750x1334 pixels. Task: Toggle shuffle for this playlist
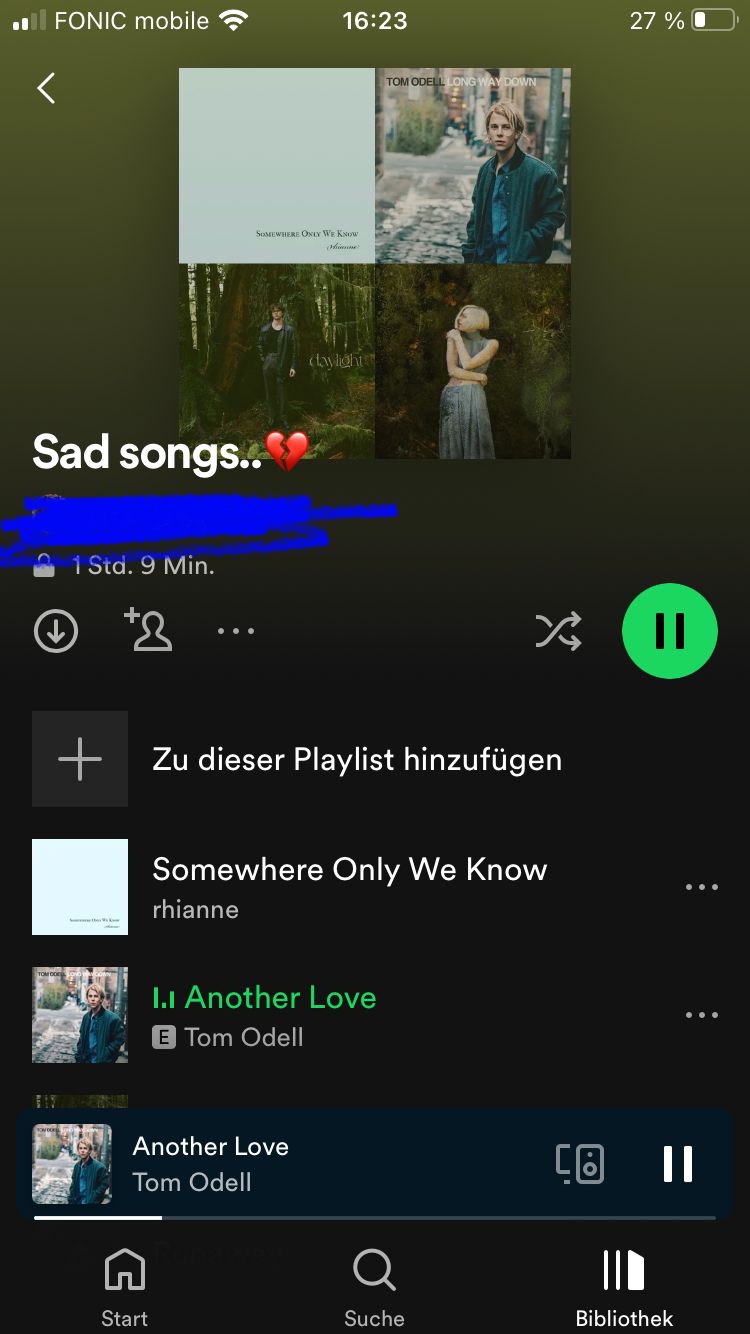pos(558,631)
